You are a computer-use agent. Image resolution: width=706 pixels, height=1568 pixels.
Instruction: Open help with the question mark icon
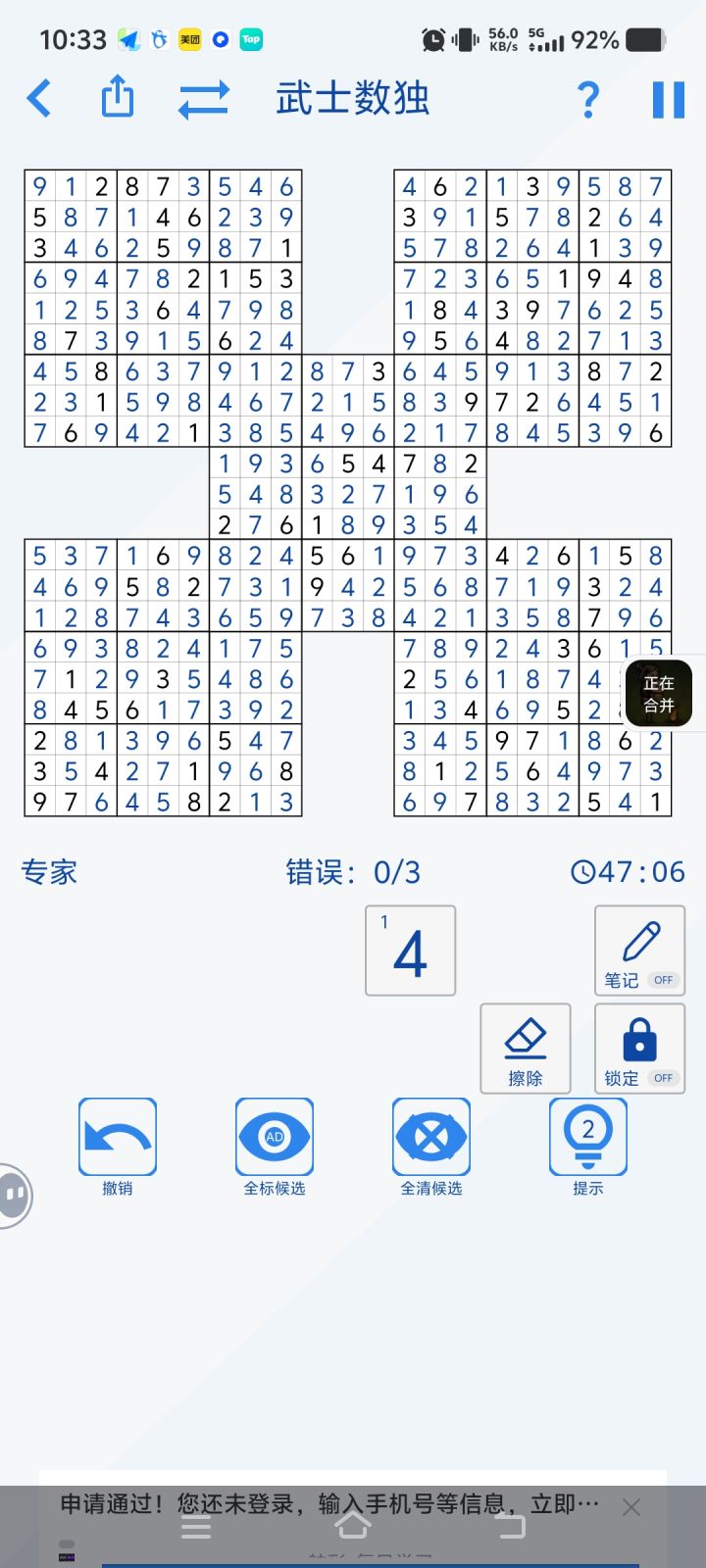587,98
